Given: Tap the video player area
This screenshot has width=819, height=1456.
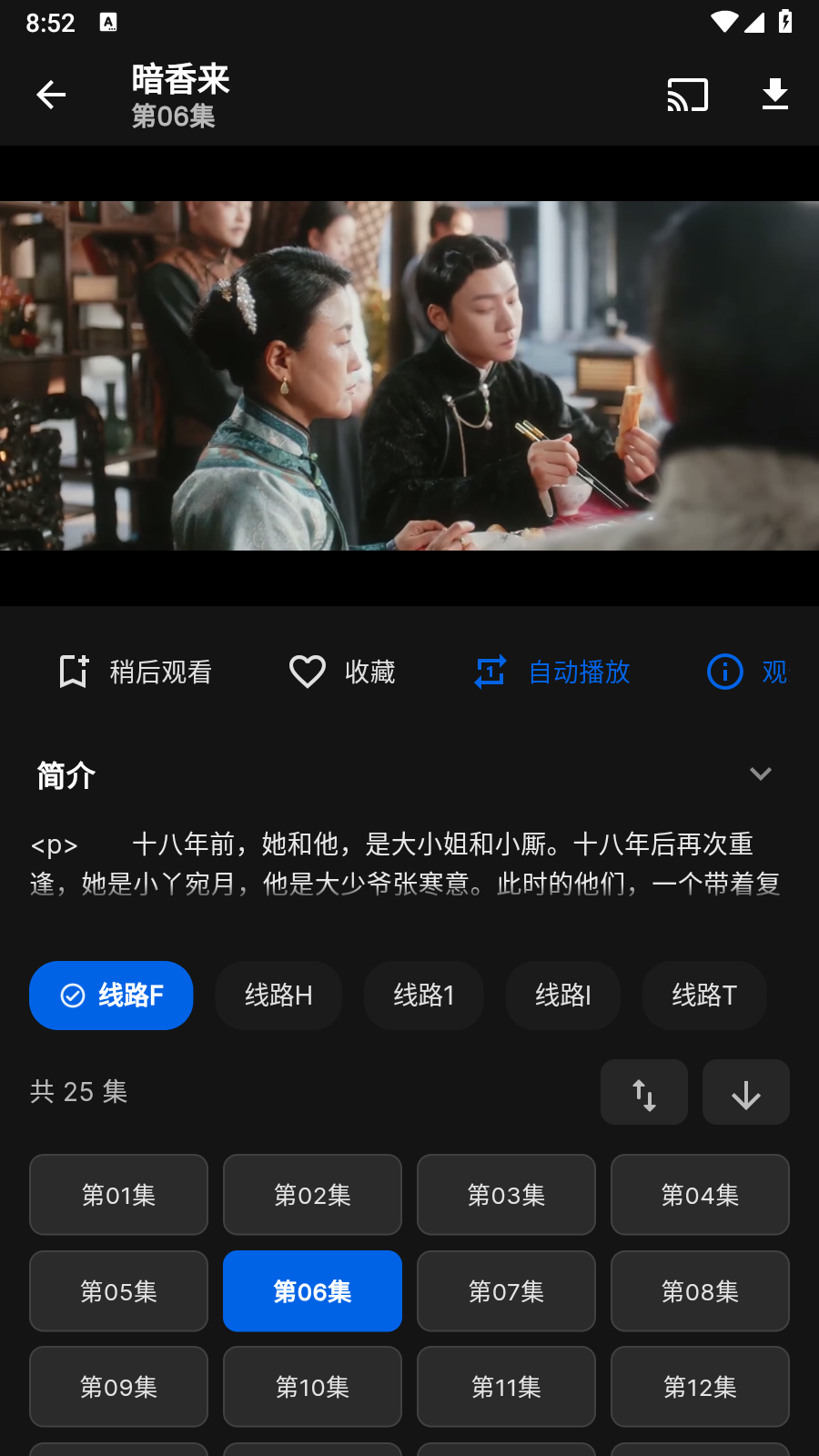Looking at the screenshot, I should click(x=409, y=376).
